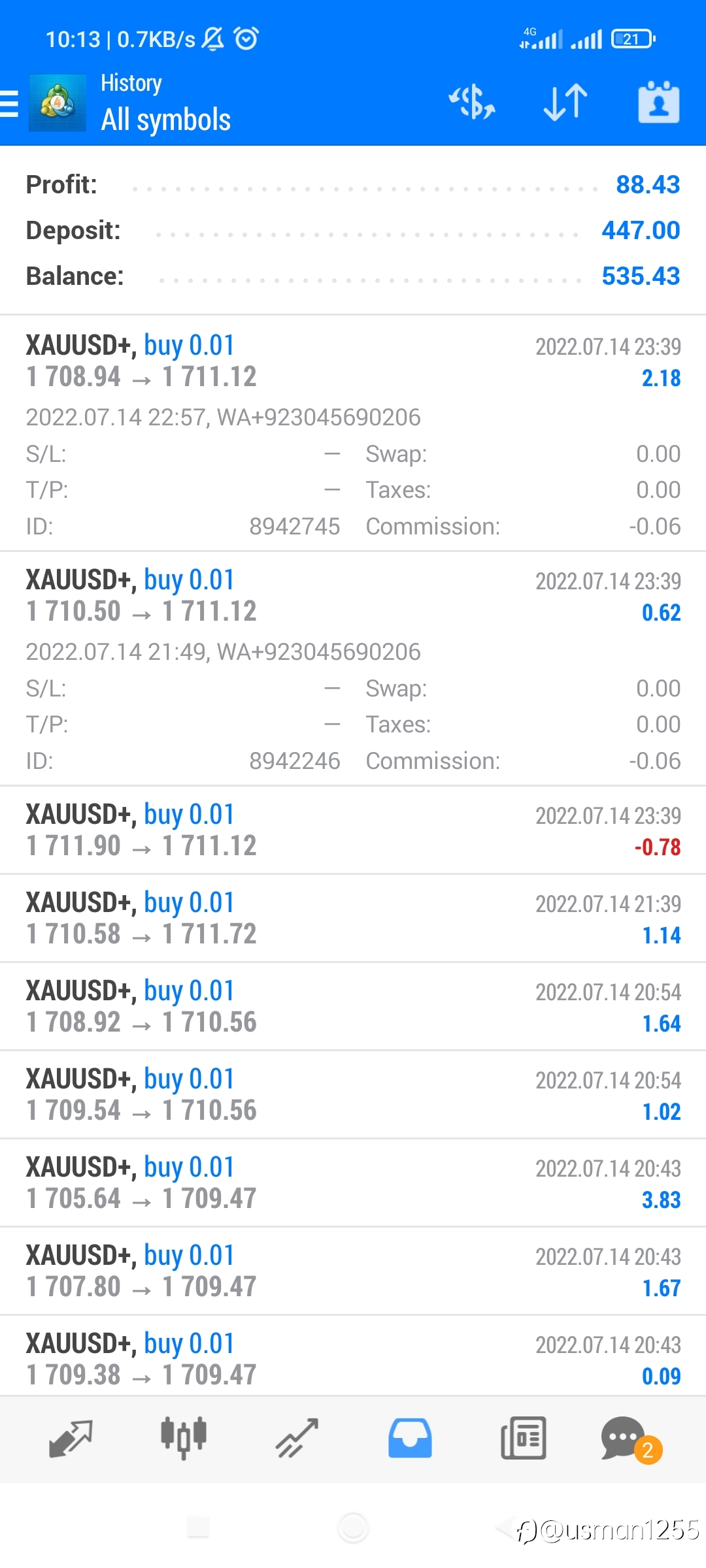Image resolution: width=706 pixels, height=1568 pixels.
Task: Switch to the News tab
Action: coord(523,1438)
